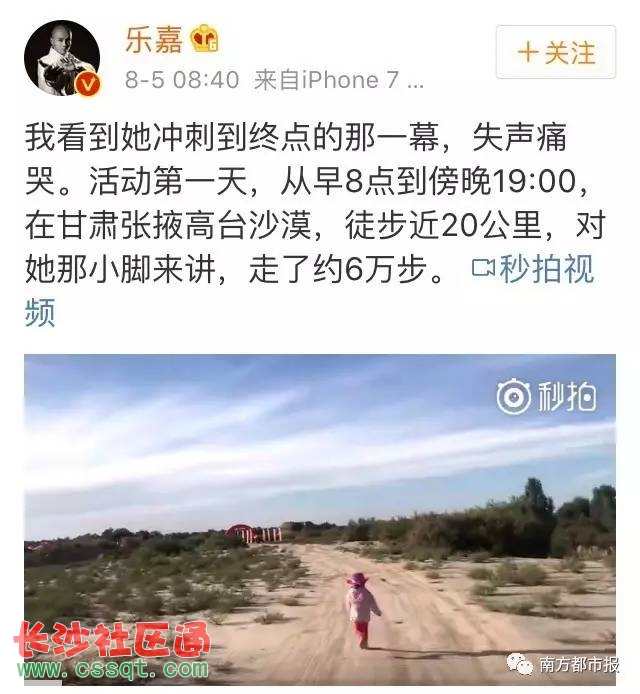Open the 秒拍视频 link in the post
The height and width of the screenshot is (694, 640).
(x=533, y=270)
